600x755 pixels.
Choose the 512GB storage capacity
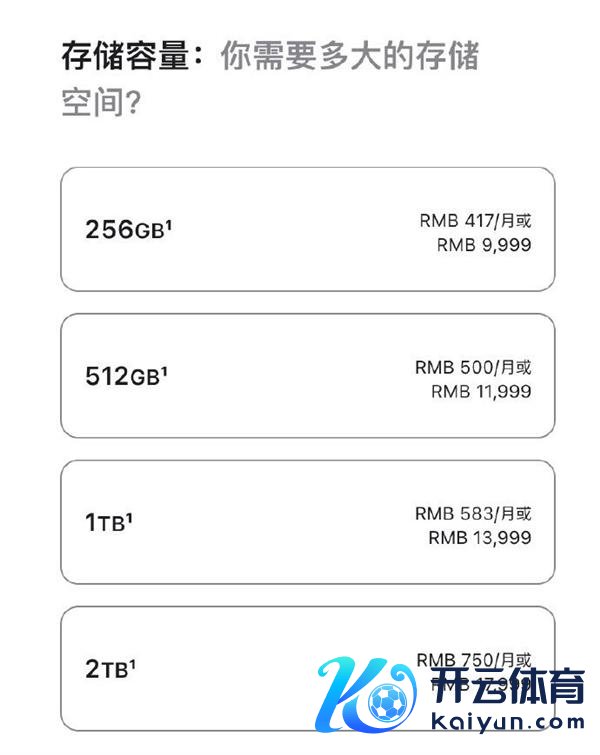[x=307, y=377]
